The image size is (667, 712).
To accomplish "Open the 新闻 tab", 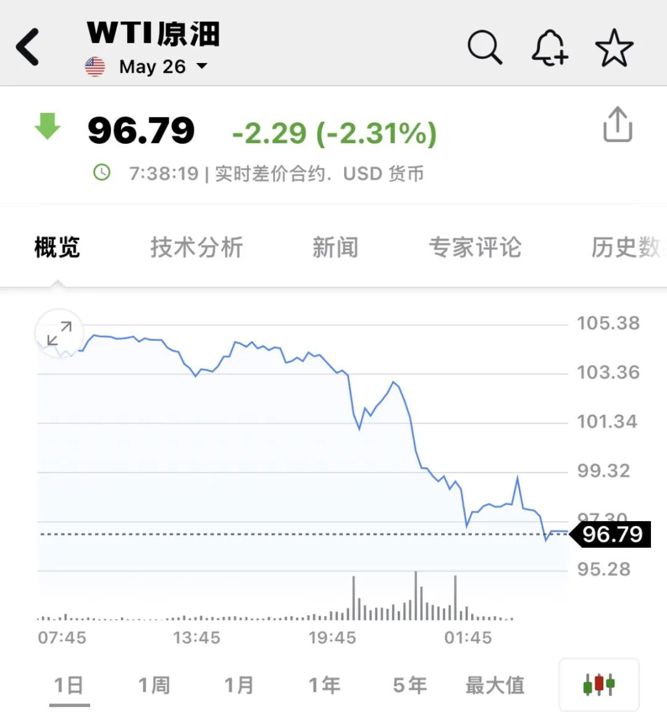I will point(335,247).
